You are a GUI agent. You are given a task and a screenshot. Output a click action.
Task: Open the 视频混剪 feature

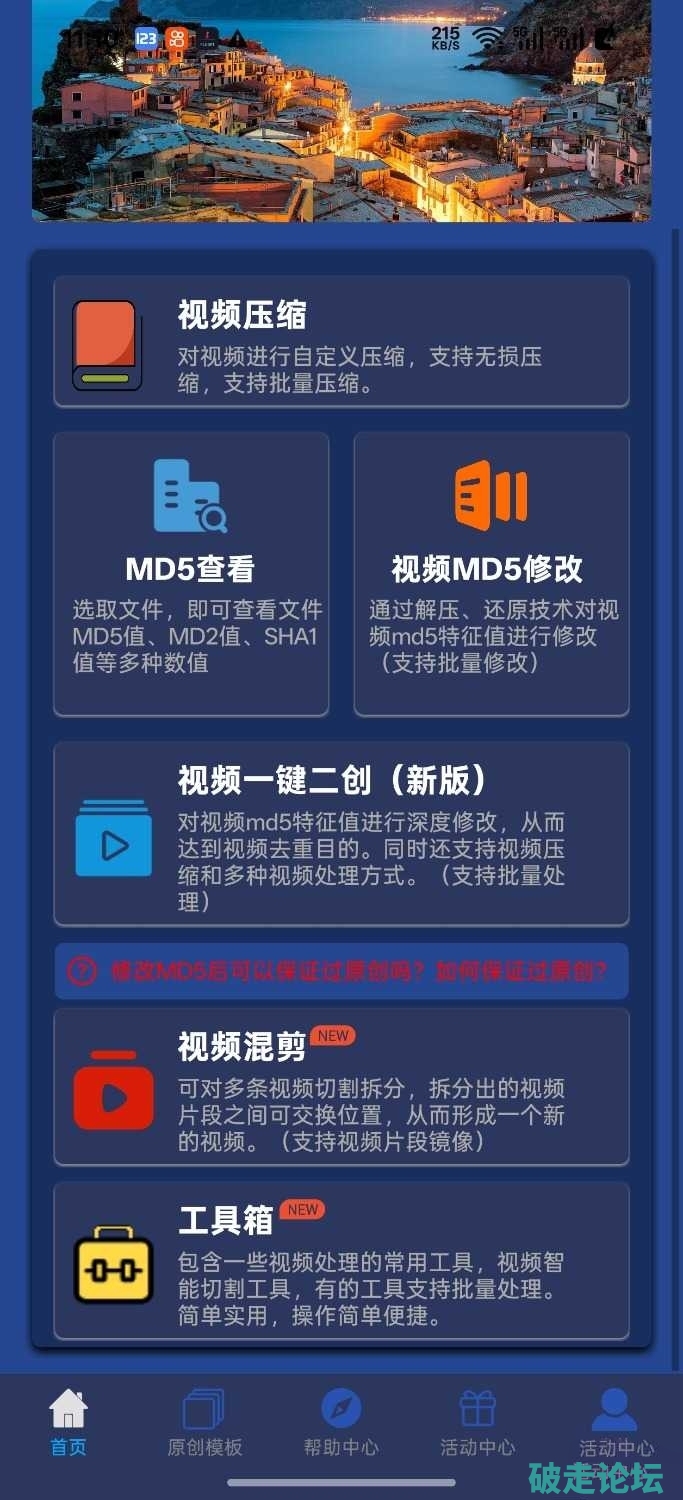pos(341,1086)
